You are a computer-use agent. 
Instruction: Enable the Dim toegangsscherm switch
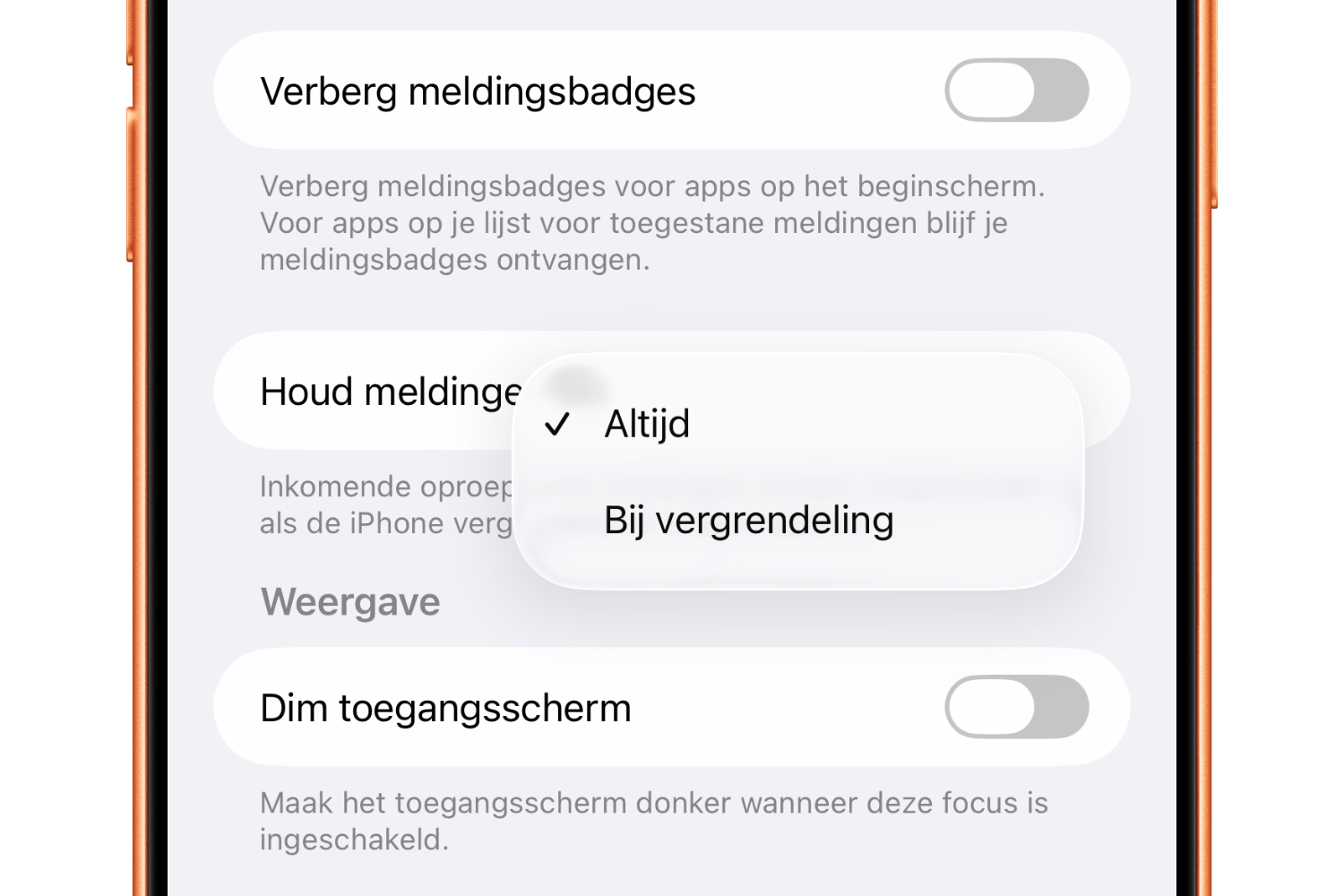click(1016, 707)
